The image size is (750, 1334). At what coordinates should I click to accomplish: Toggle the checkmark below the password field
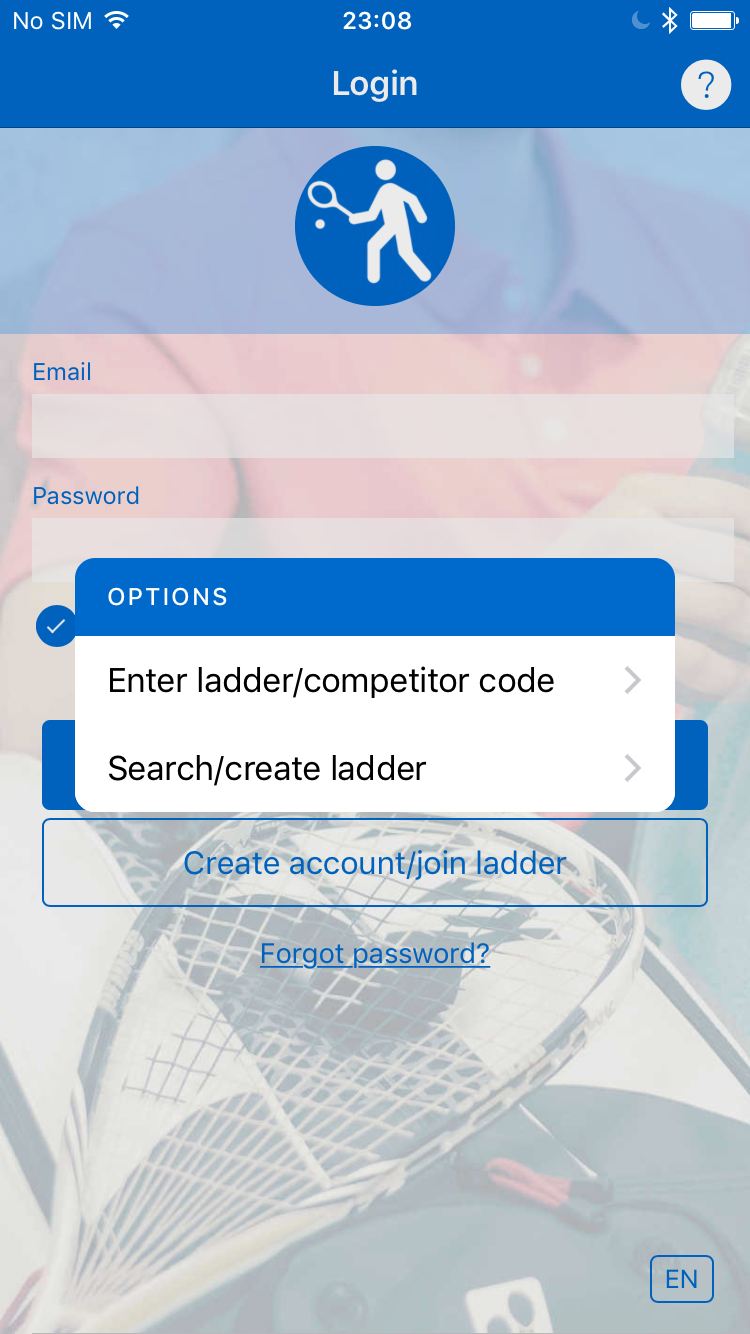(56, 626)
